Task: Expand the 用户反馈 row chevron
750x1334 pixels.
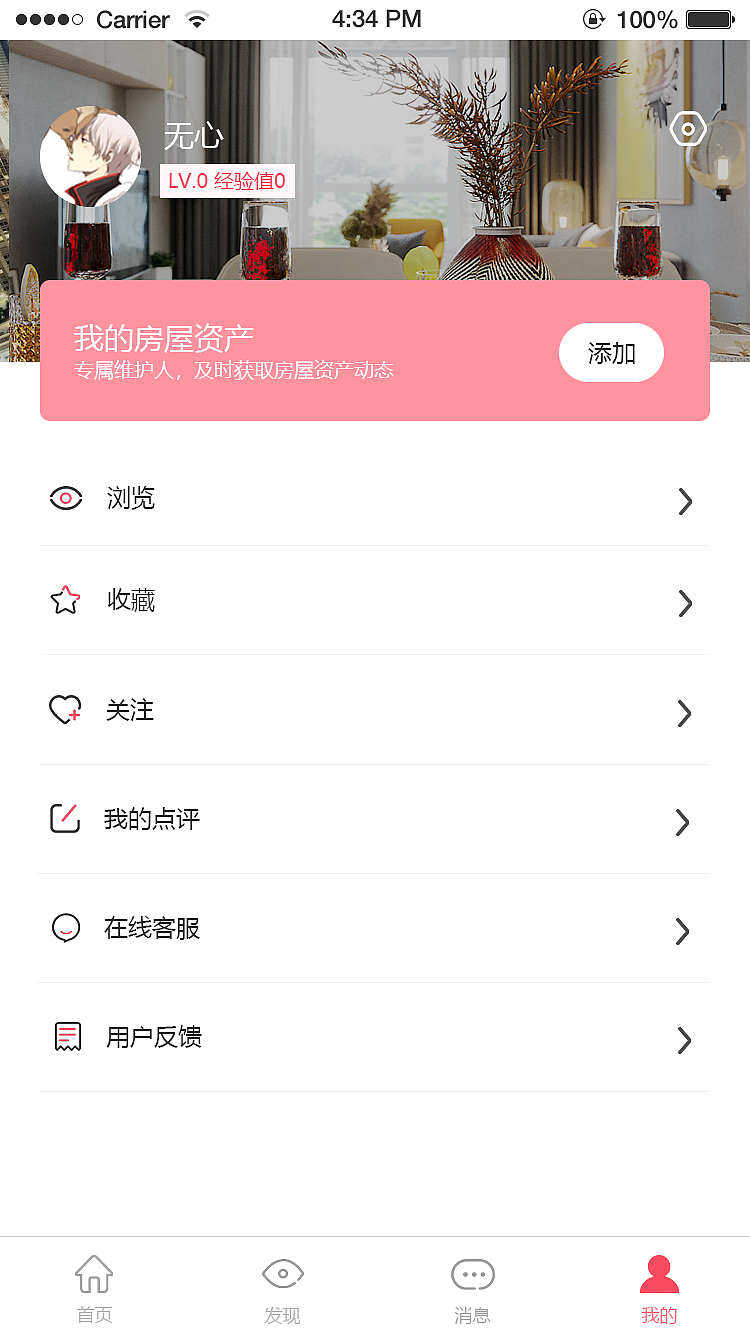Action: 684,1041
